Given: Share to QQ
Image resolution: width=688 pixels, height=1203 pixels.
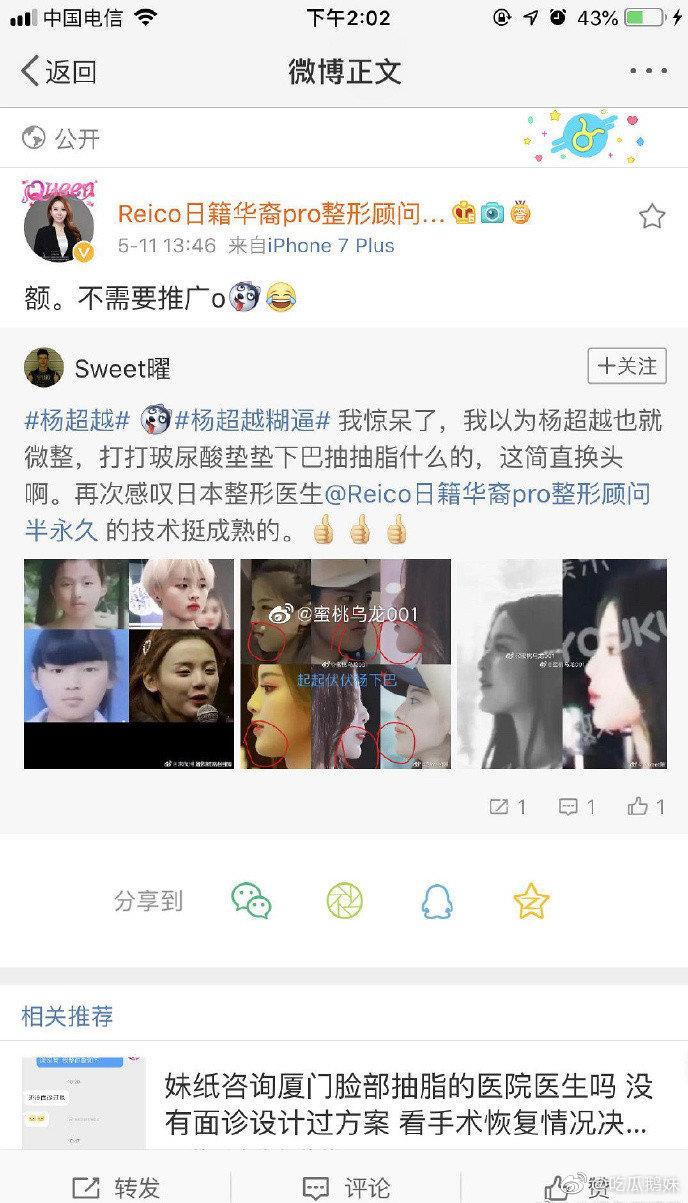Looking at the screenshot, I should [x=437, y=900].
